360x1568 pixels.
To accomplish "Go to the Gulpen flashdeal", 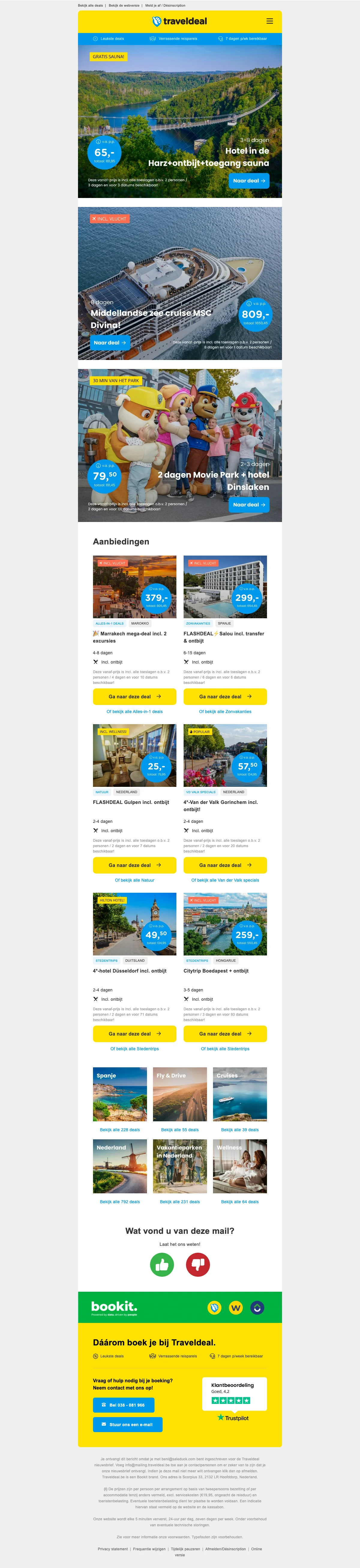I will pos(135,865).
